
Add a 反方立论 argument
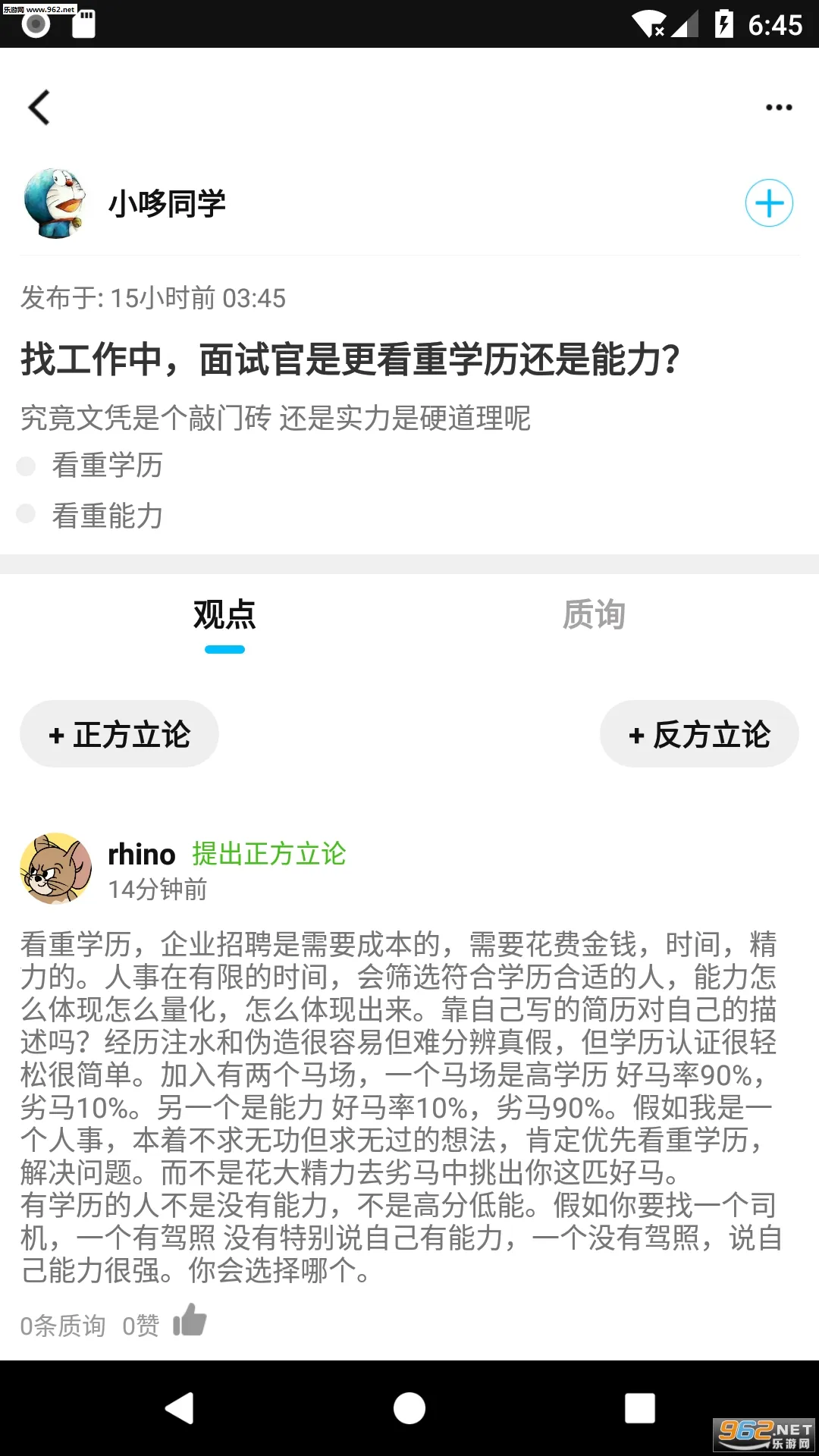click(699, 734)
